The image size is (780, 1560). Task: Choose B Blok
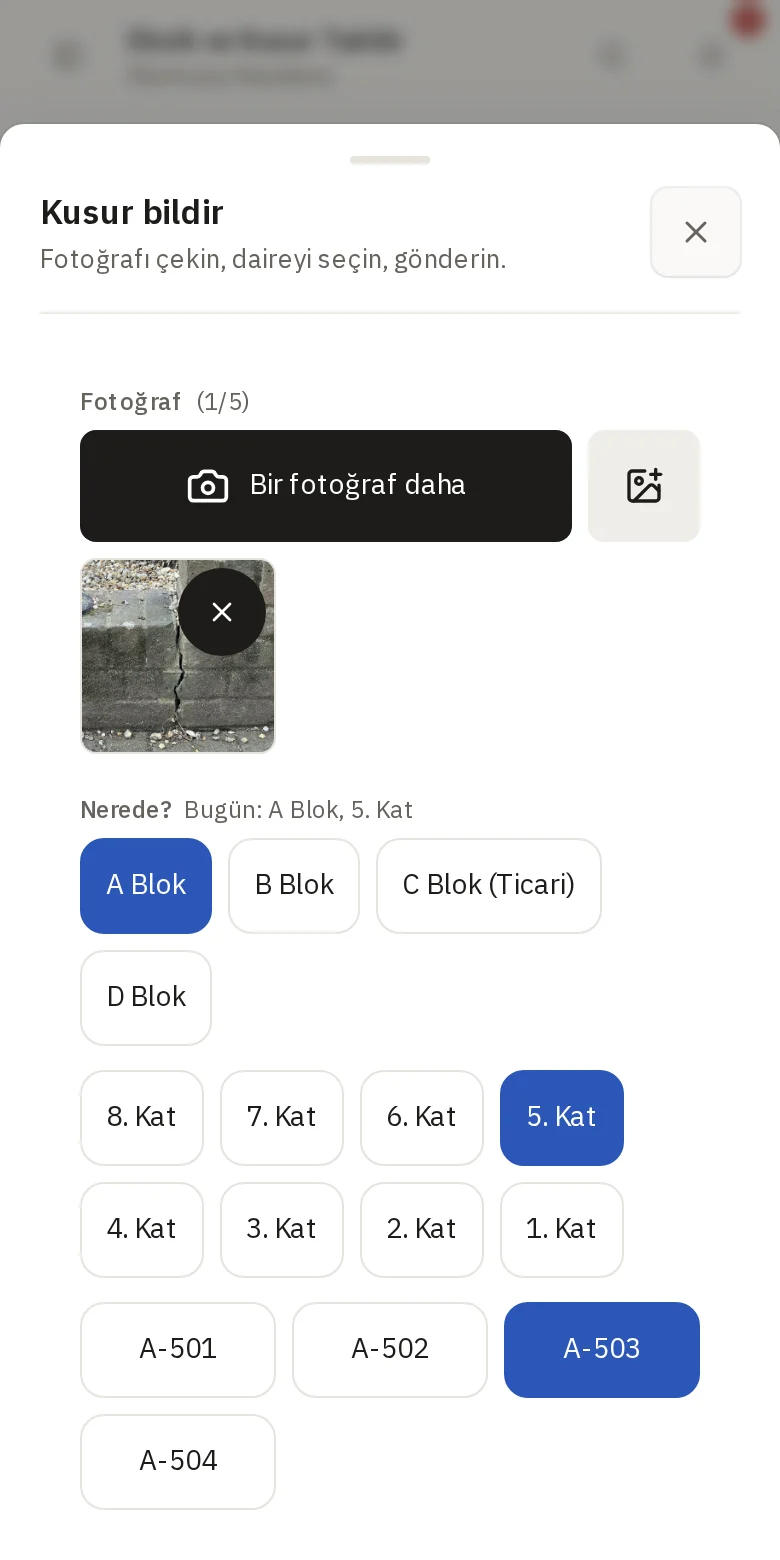(x=294, y=886)
